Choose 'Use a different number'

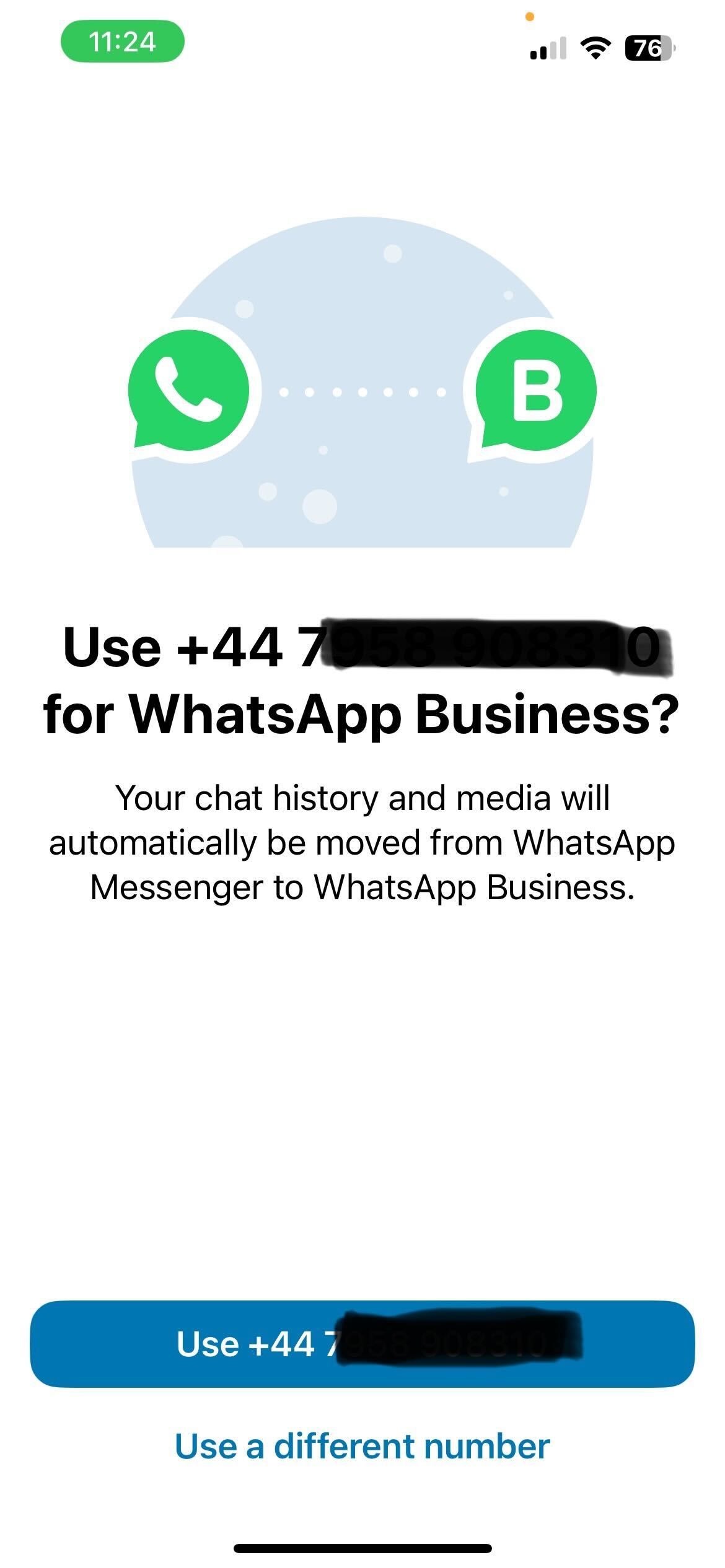[x=362, y=1447]
